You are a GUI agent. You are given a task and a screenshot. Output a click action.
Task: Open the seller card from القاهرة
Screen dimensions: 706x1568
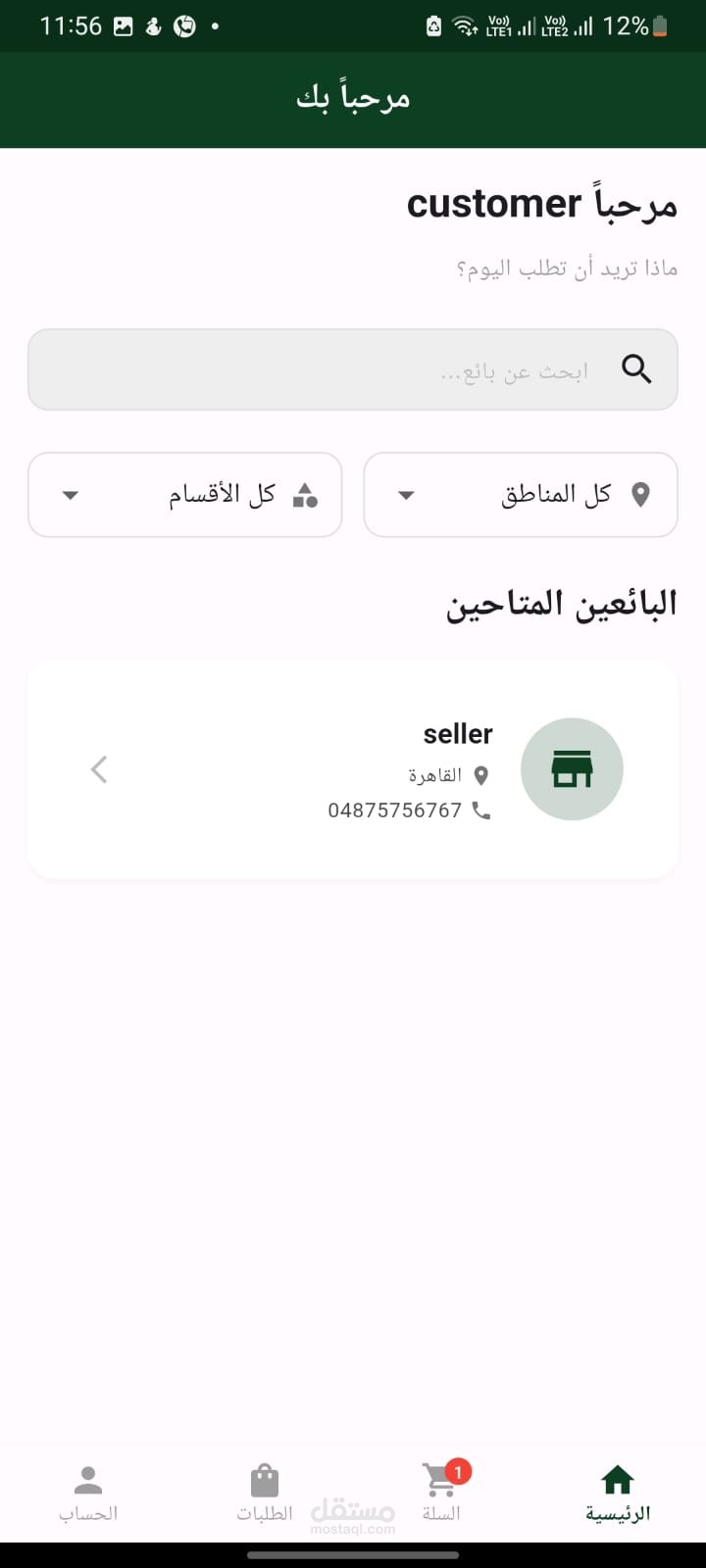[x=353, y=769]
